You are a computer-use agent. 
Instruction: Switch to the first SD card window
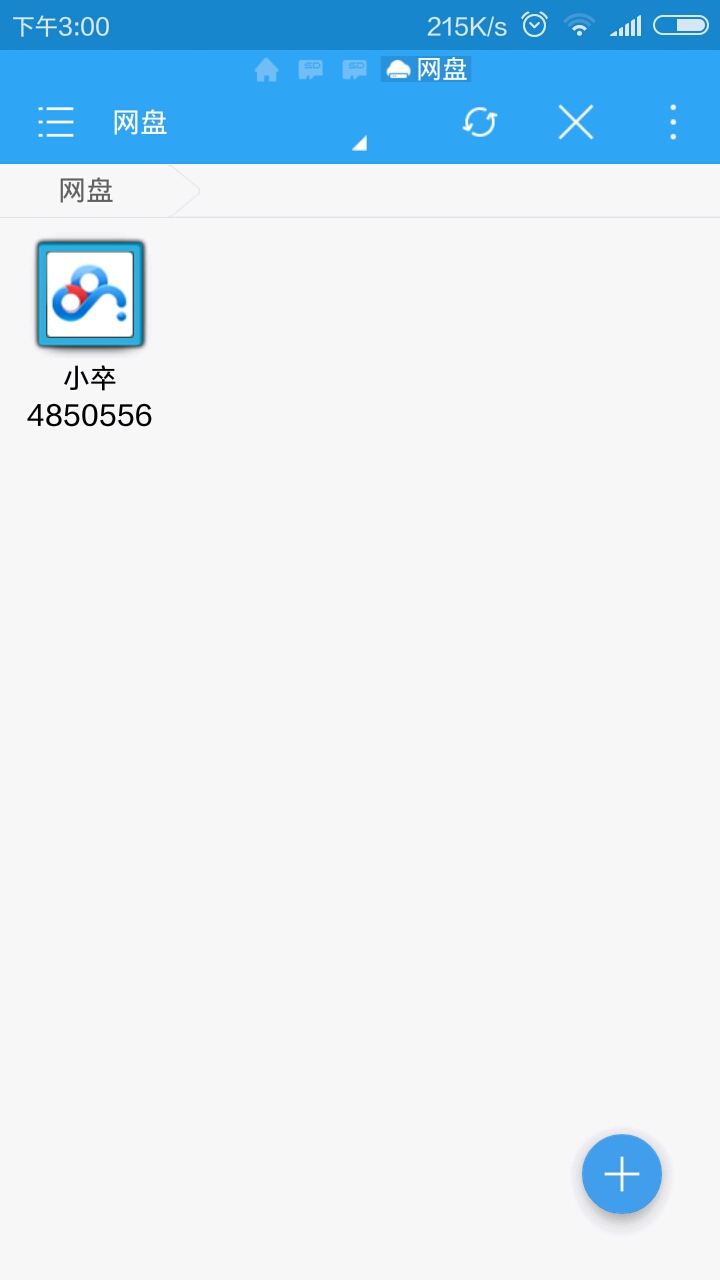[311, 70]
